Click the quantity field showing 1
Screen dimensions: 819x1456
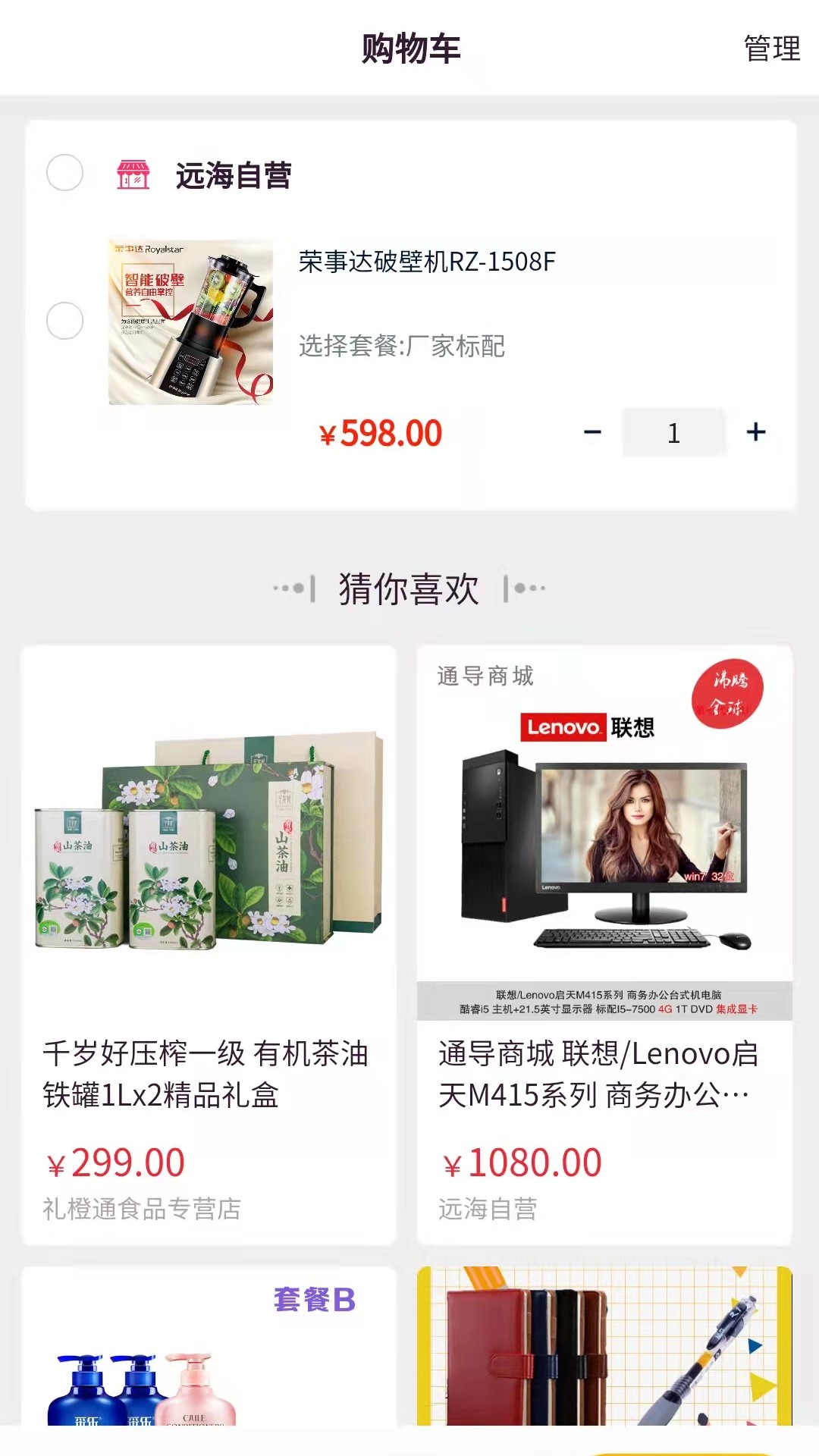click(673, 432)
